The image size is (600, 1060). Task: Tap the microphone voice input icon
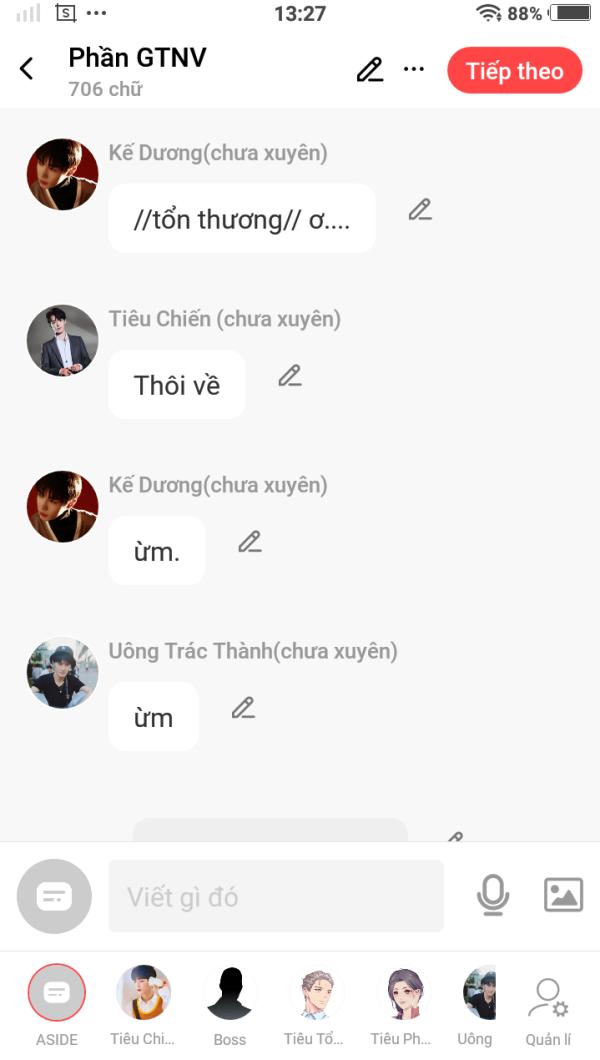click(x=493, y=895)
